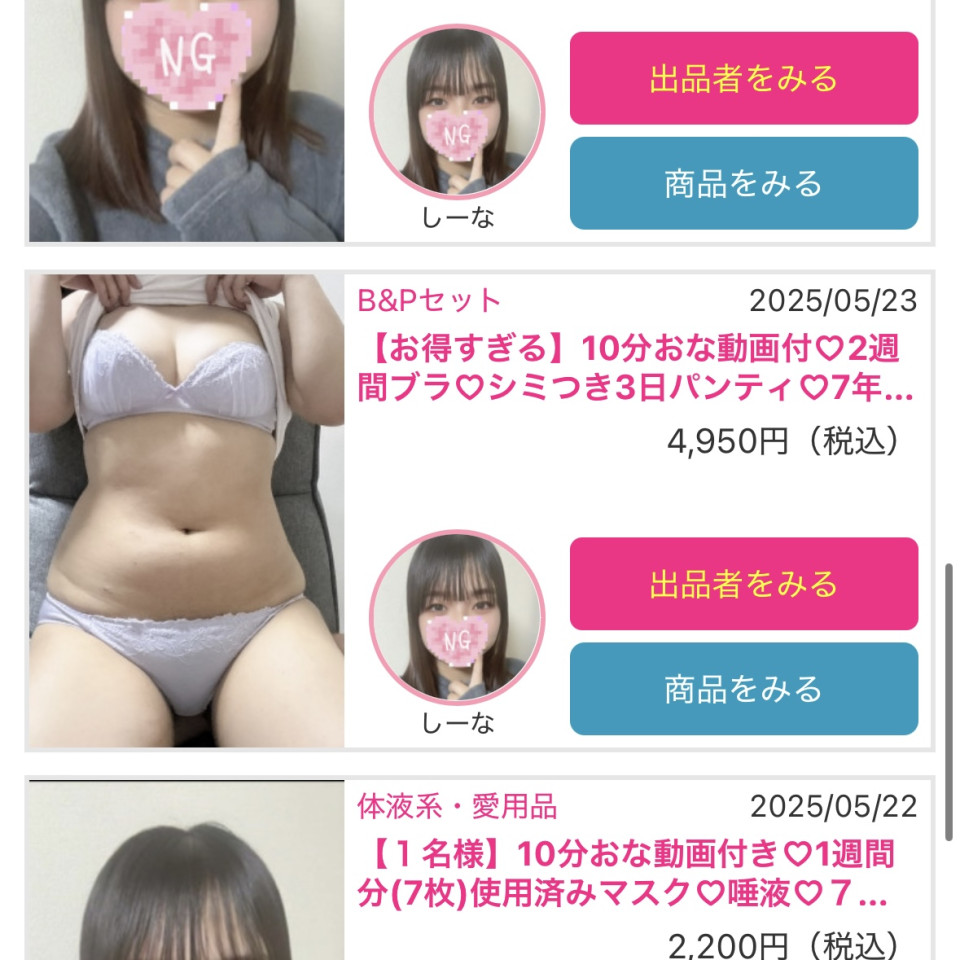This screenshot has height=960, width=960.
Task: Open seller しーな's avatar on the 2025/05/23 listing
Action: click(457, 618)
